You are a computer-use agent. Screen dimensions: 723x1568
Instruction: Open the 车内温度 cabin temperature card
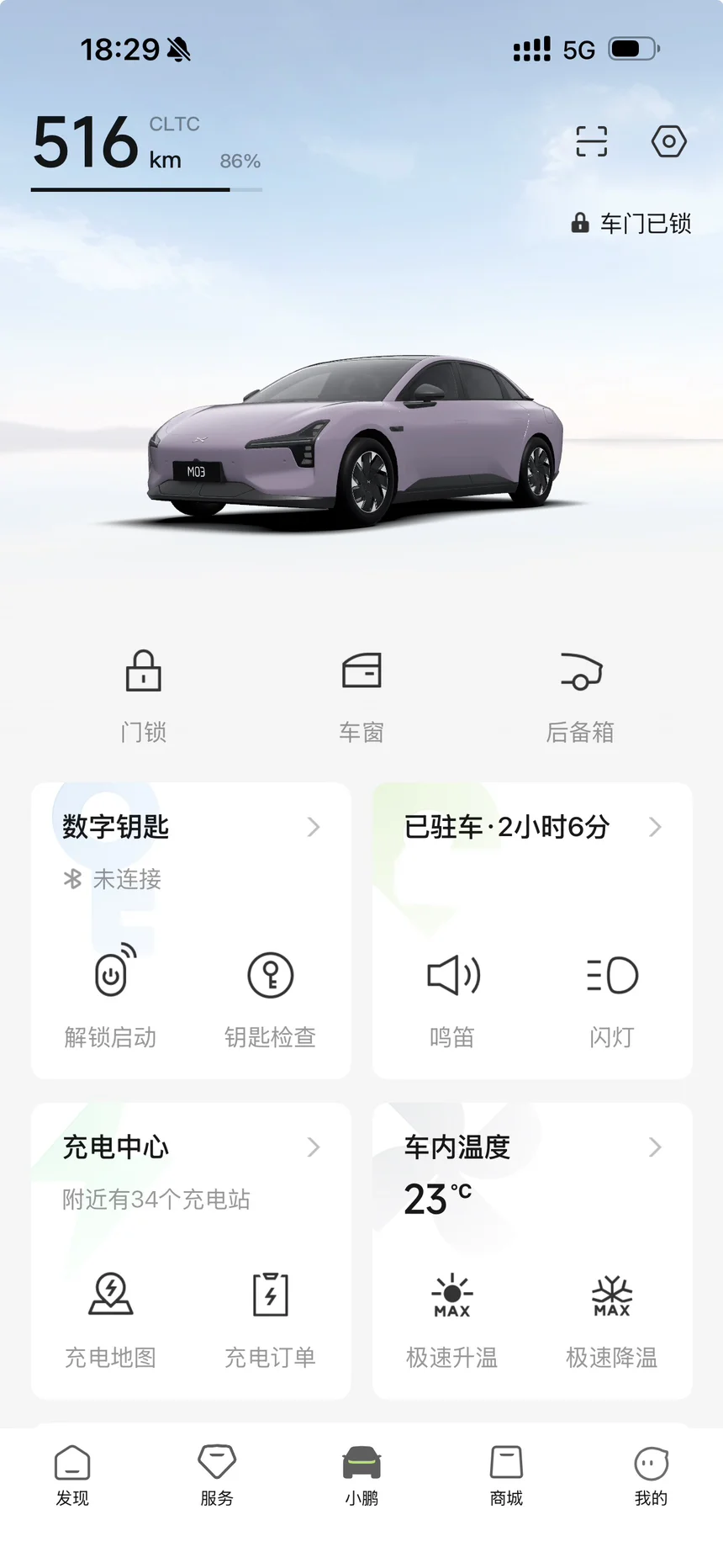point(532,1147)
